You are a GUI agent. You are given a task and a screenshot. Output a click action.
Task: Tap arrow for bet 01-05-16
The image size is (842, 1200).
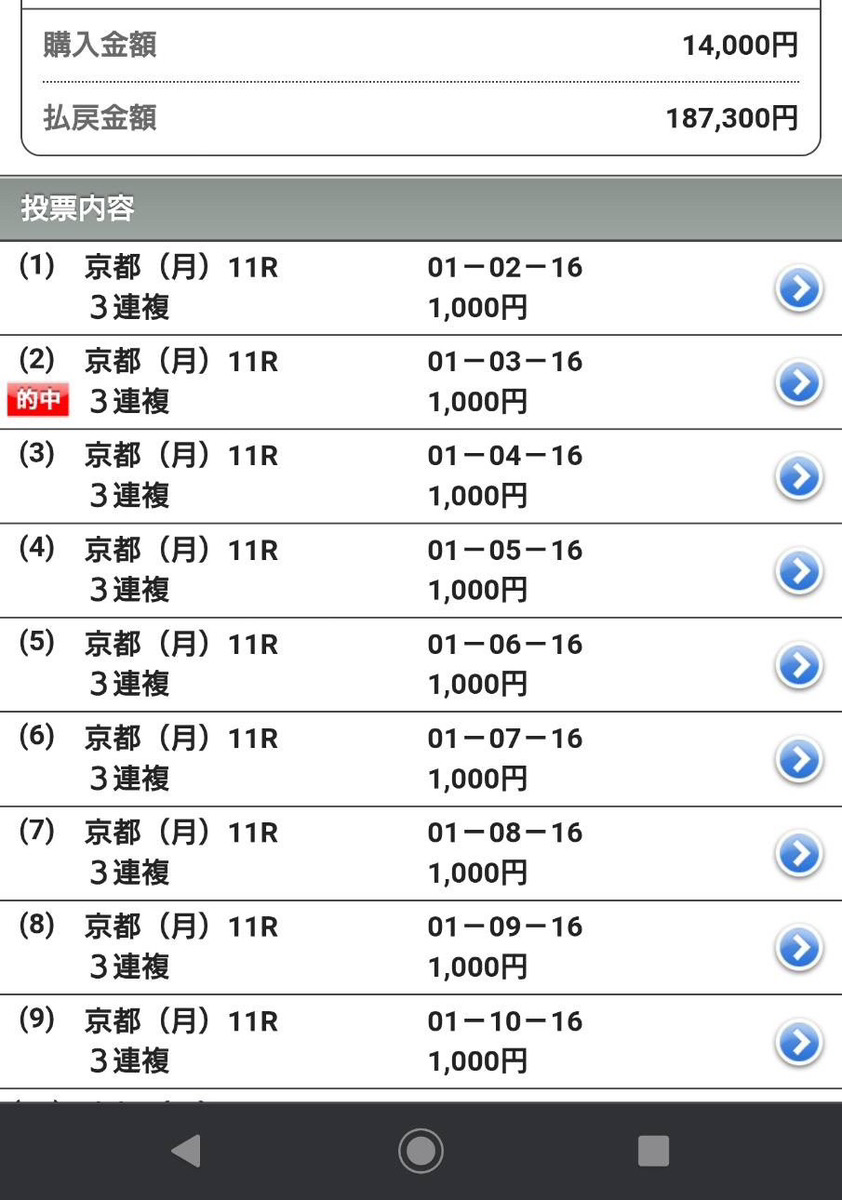pos(799,571)
